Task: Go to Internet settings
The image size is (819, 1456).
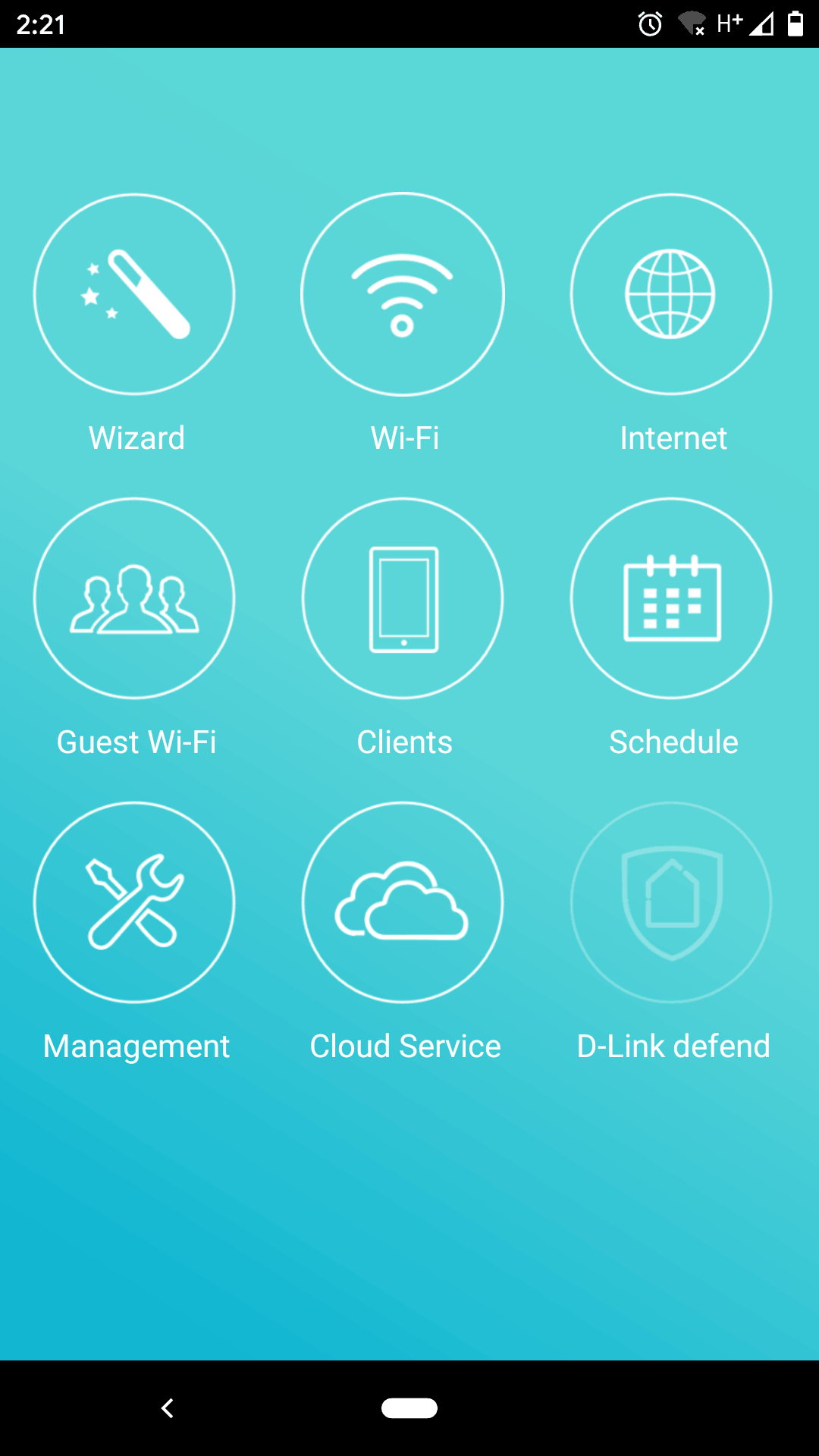Action: click(x=671, y=294)
